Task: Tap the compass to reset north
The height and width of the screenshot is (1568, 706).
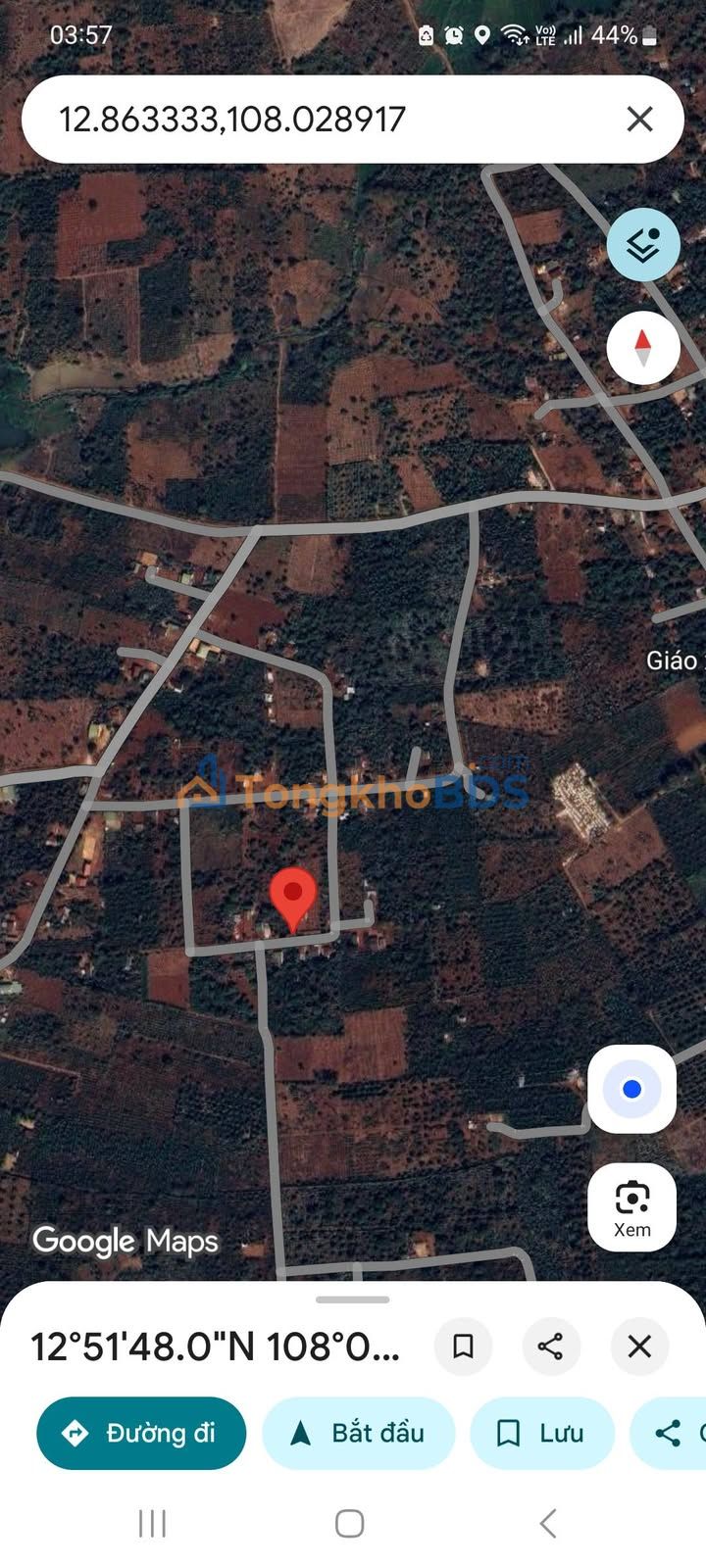Action: pos(643,347)
